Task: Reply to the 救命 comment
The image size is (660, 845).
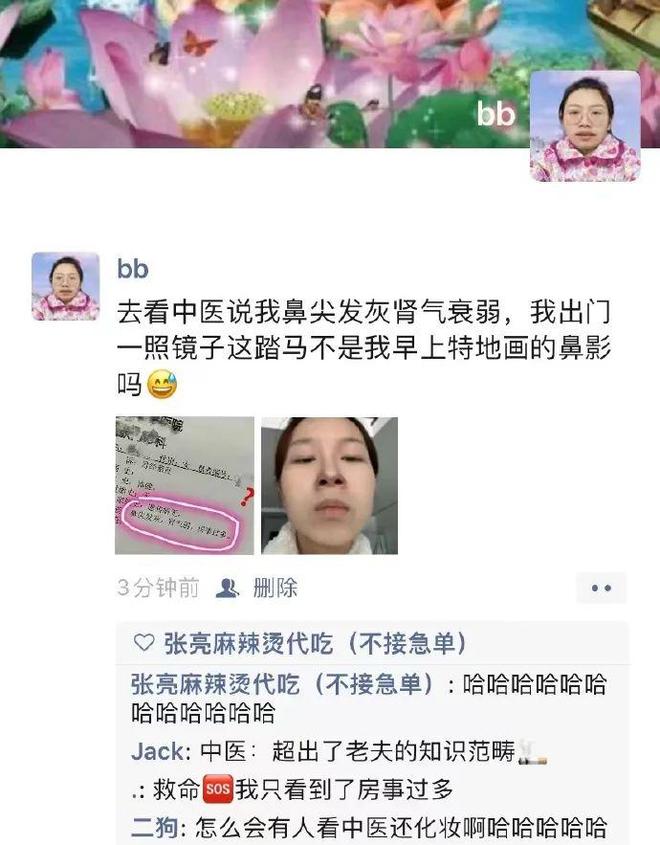Action: point(300,790)
